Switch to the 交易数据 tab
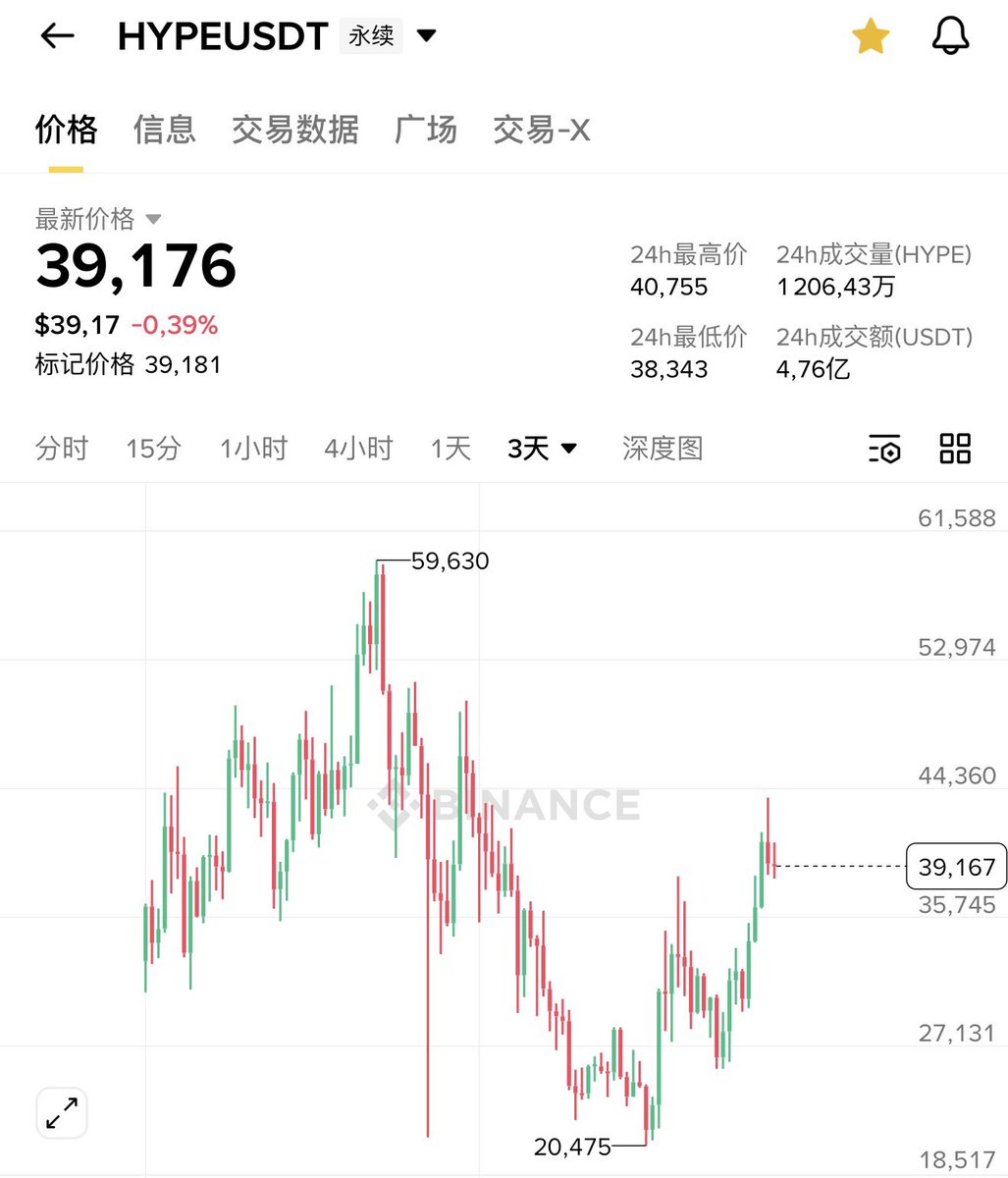 [294, 130]
